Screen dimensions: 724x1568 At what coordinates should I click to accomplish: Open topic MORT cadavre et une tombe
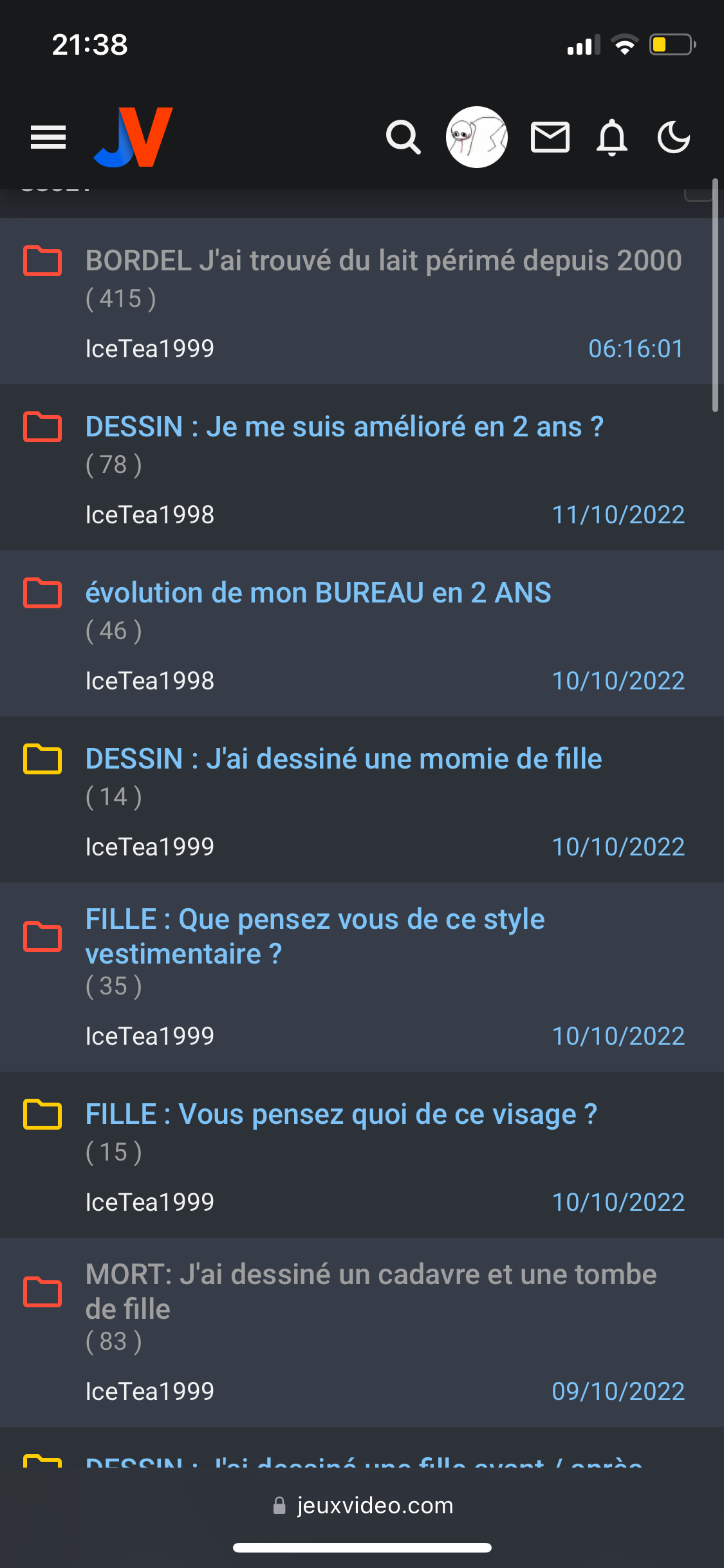click(x=371, y=1291)
